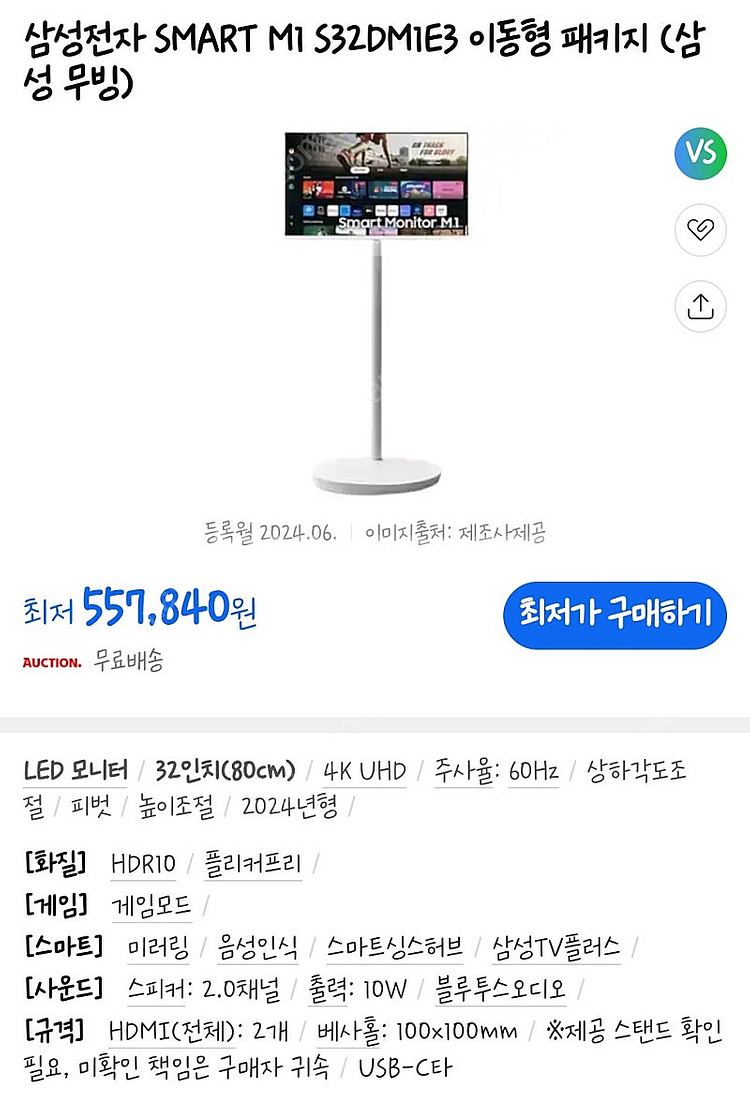The width and height of the screenshot is (750, 1100).
Task: Open the 블루투스오디오 spec link
Action: (500, 989)
